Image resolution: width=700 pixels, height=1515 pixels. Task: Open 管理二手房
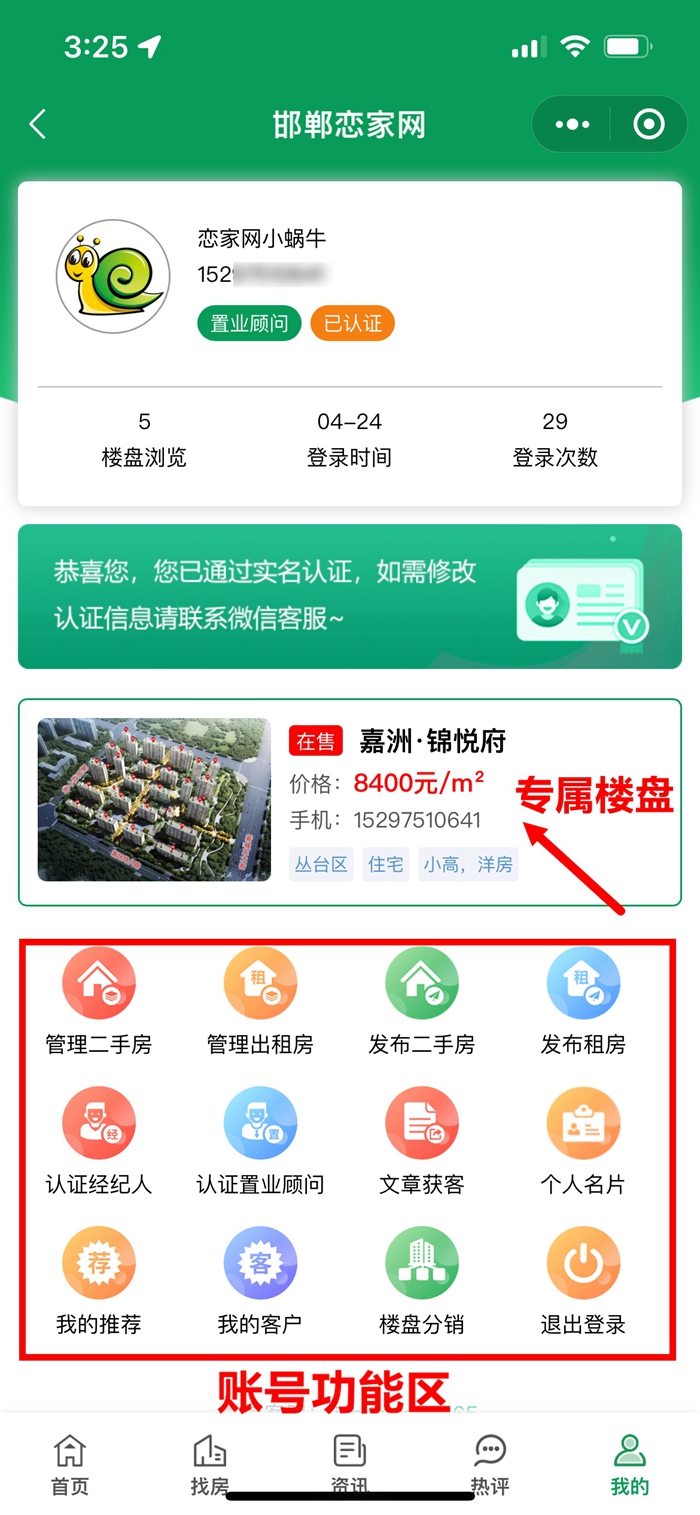coord(99,1002)
